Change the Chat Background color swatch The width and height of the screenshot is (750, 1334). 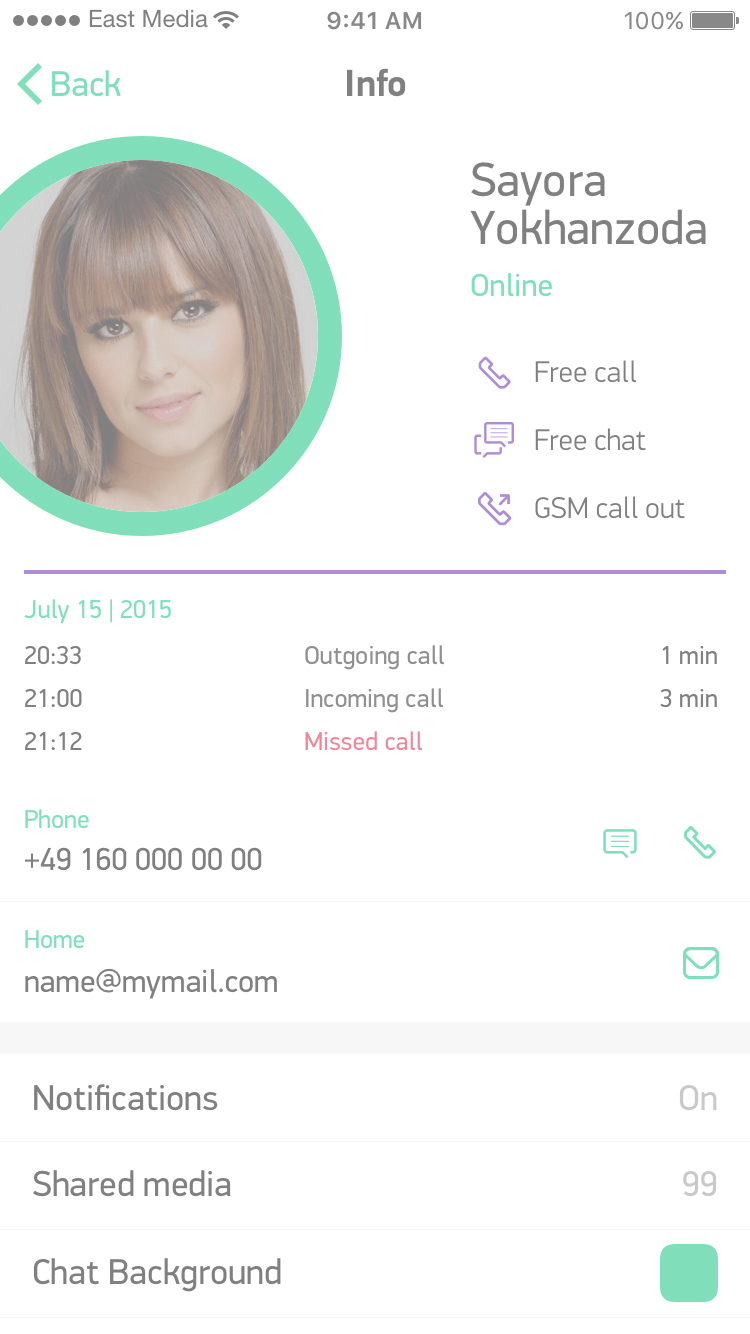tap(689, 1273)
